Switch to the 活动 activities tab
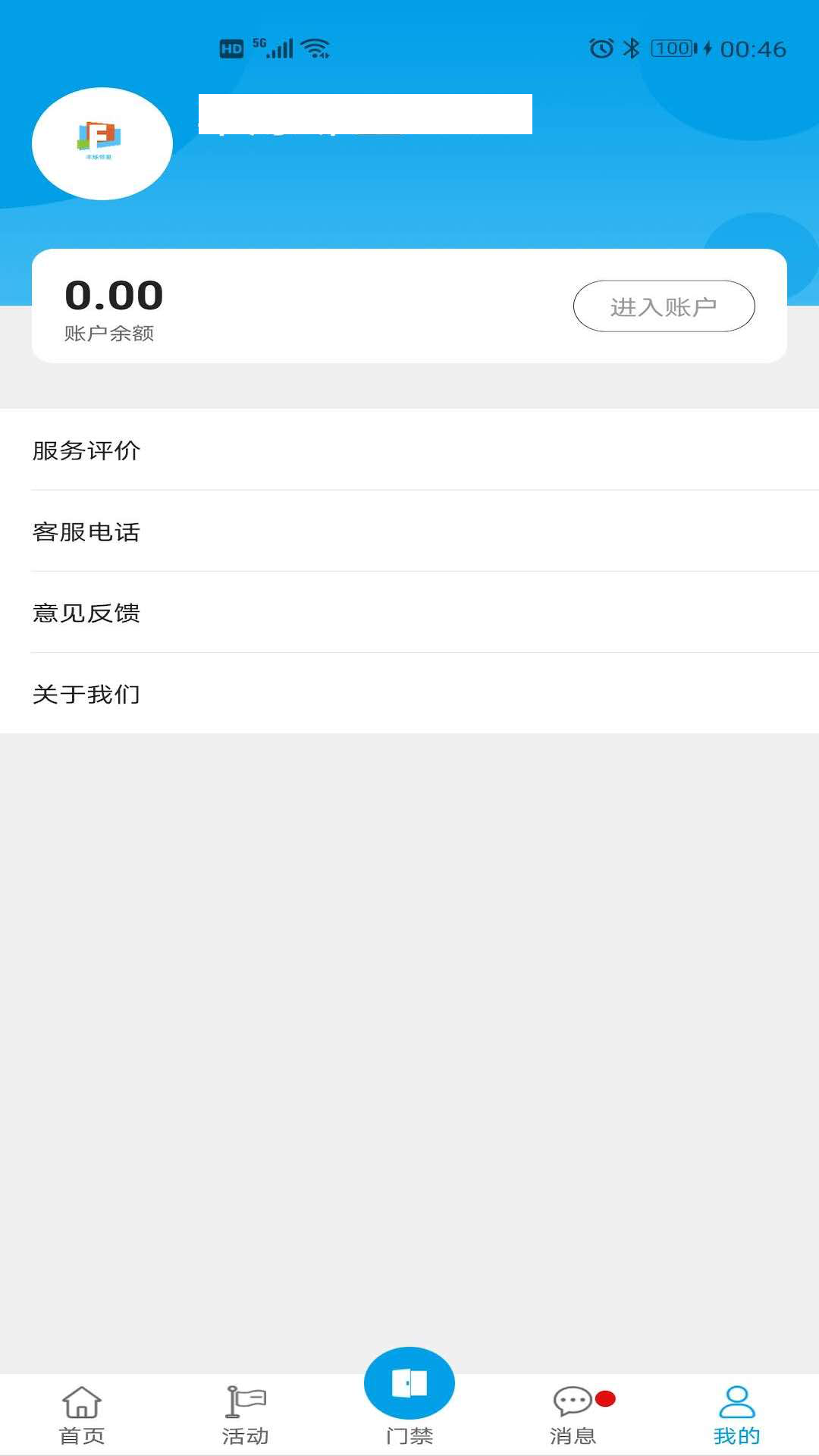This screenshot has height=1456, width=819. coord(246,1415)
